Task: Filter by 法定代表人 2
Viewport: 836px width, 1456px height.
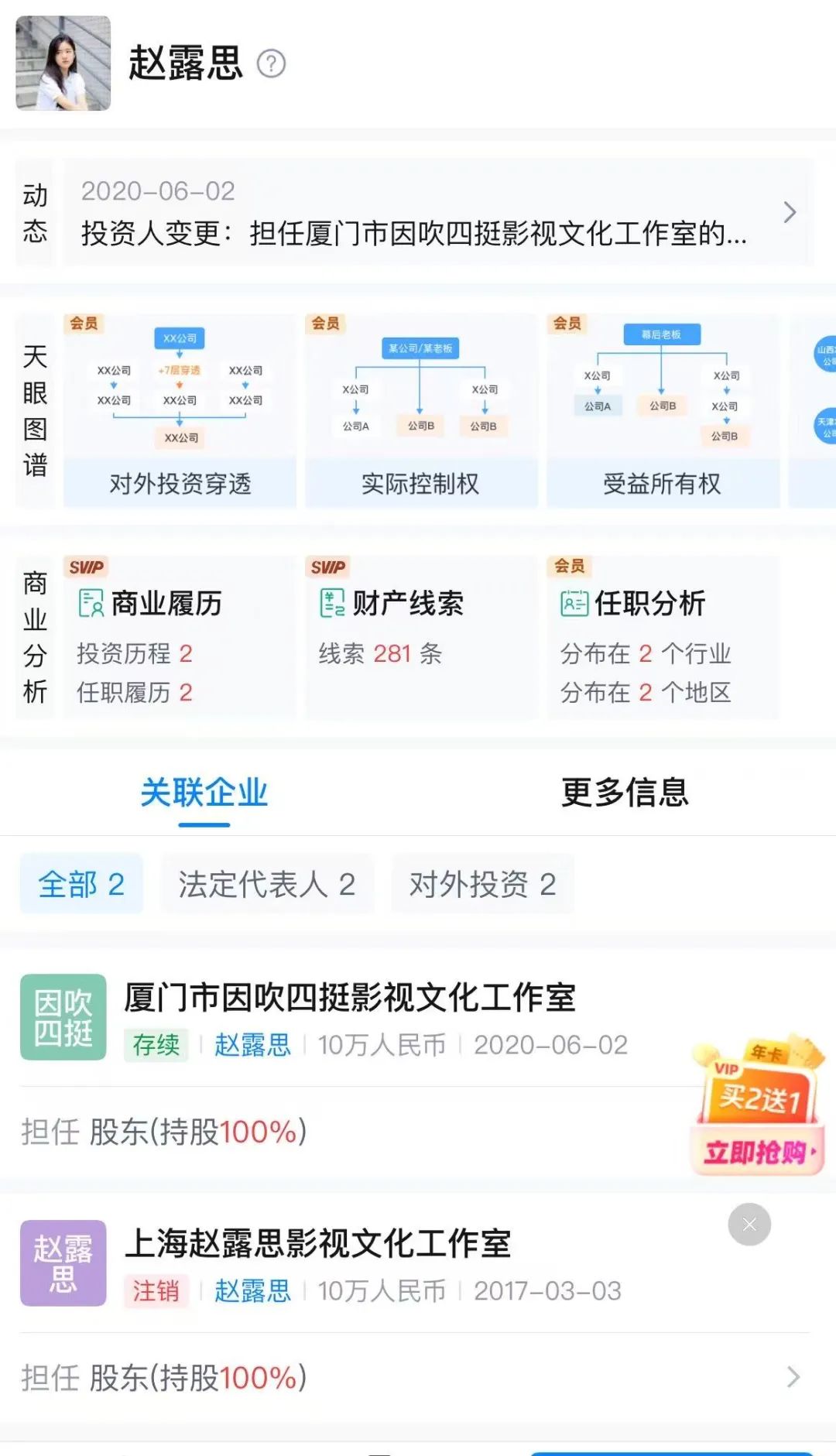Action: coord(266,884)
